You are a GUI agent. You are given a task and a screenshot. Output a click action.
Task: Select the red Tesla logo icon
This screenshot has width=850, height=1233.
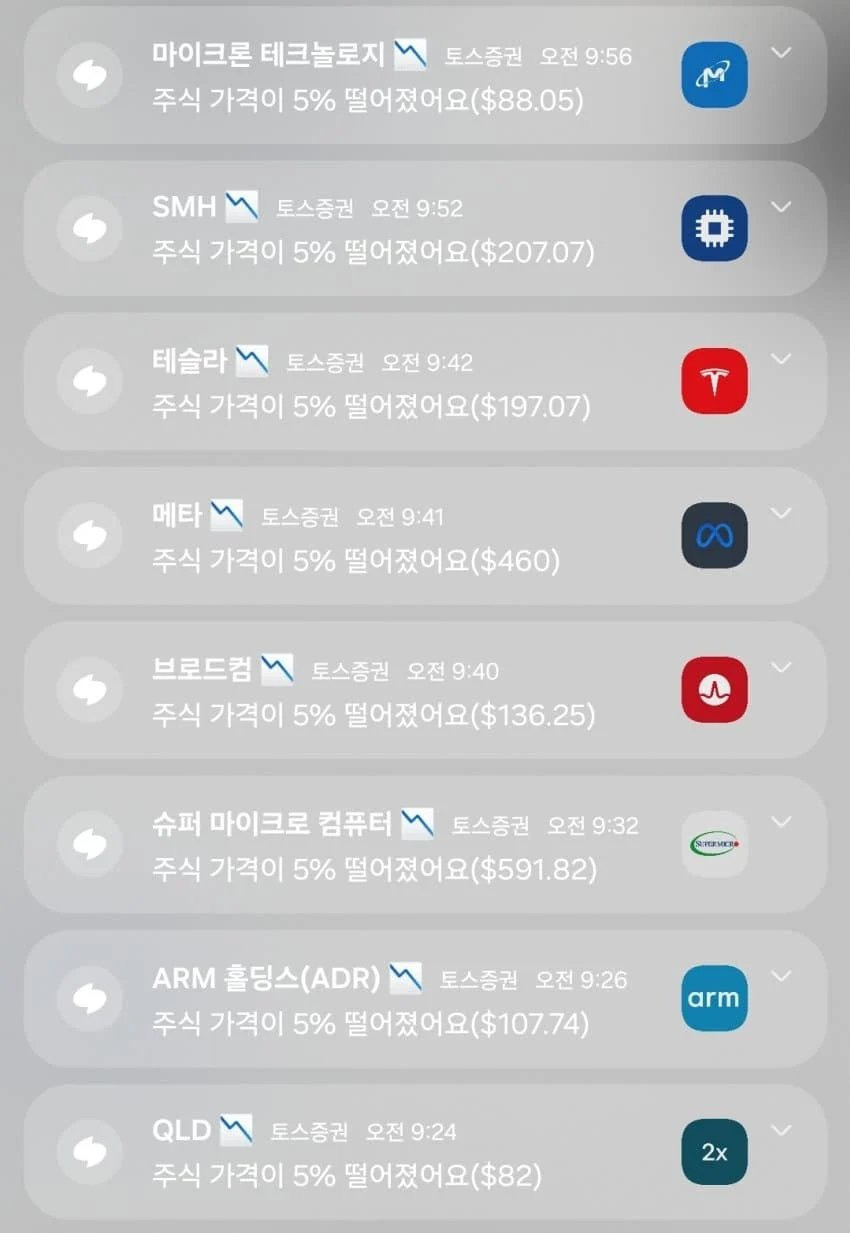click(713, 382)
